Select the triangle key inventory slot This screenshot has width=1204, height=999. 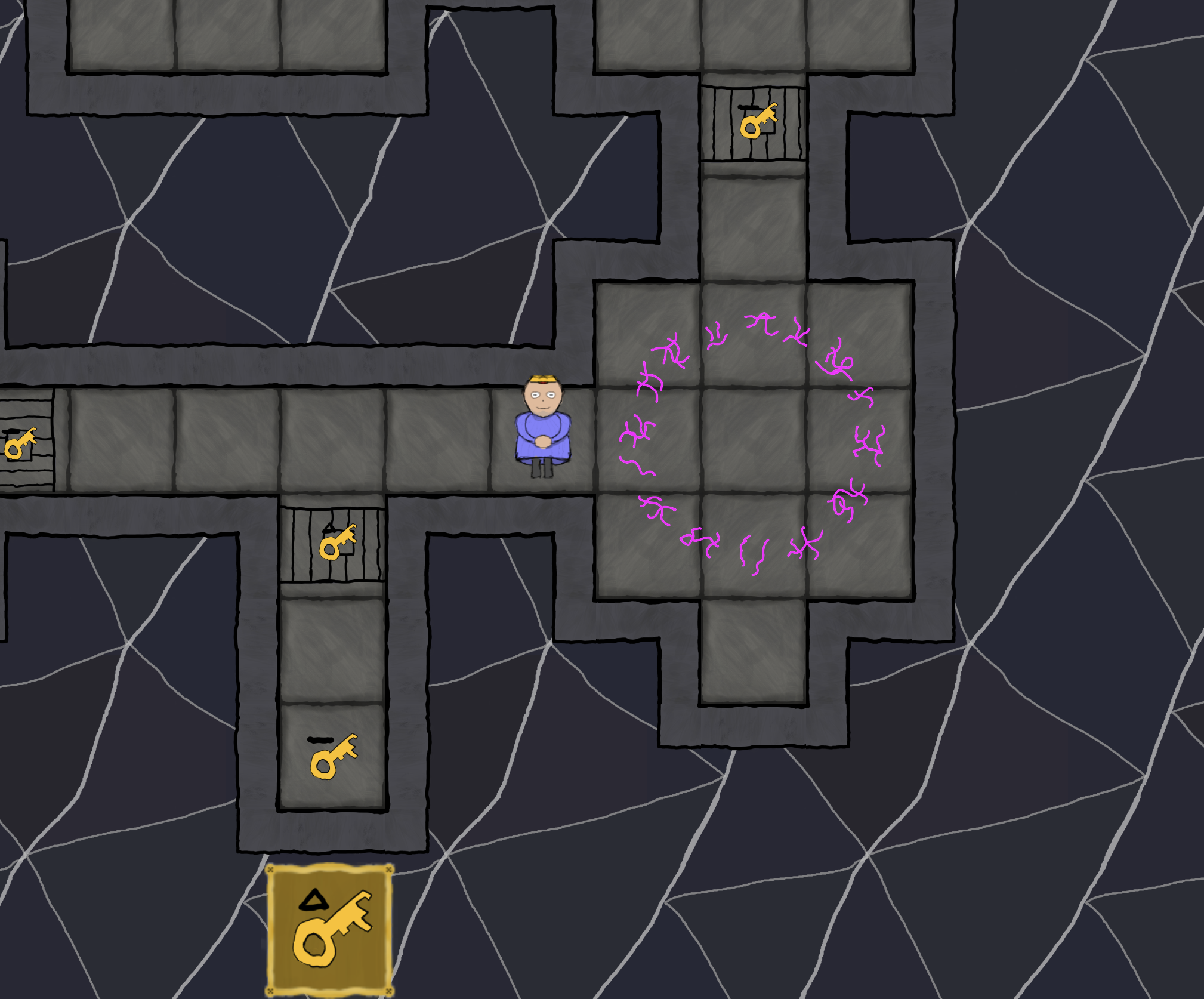(x=329, y=930)
